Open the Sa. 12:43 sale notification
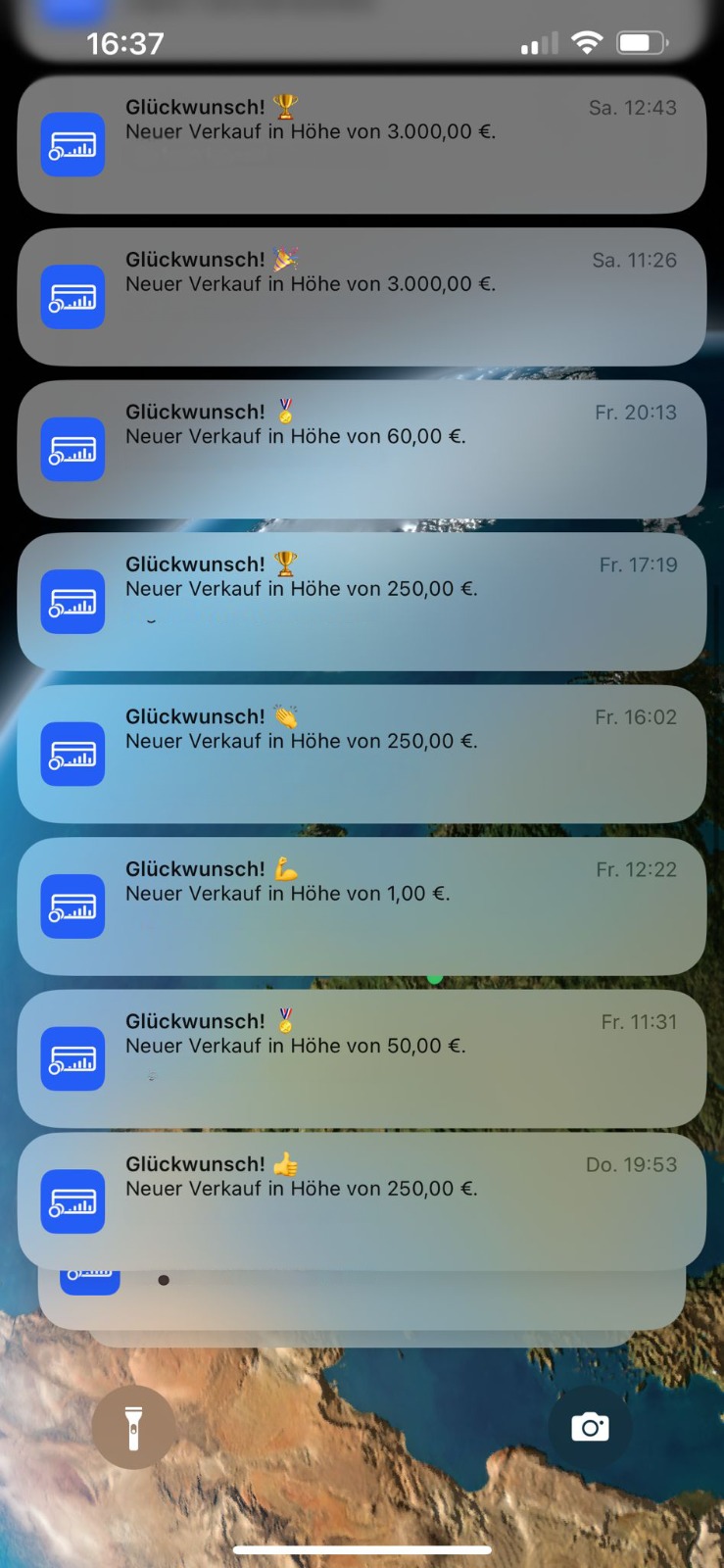 [x=362, y=145]
